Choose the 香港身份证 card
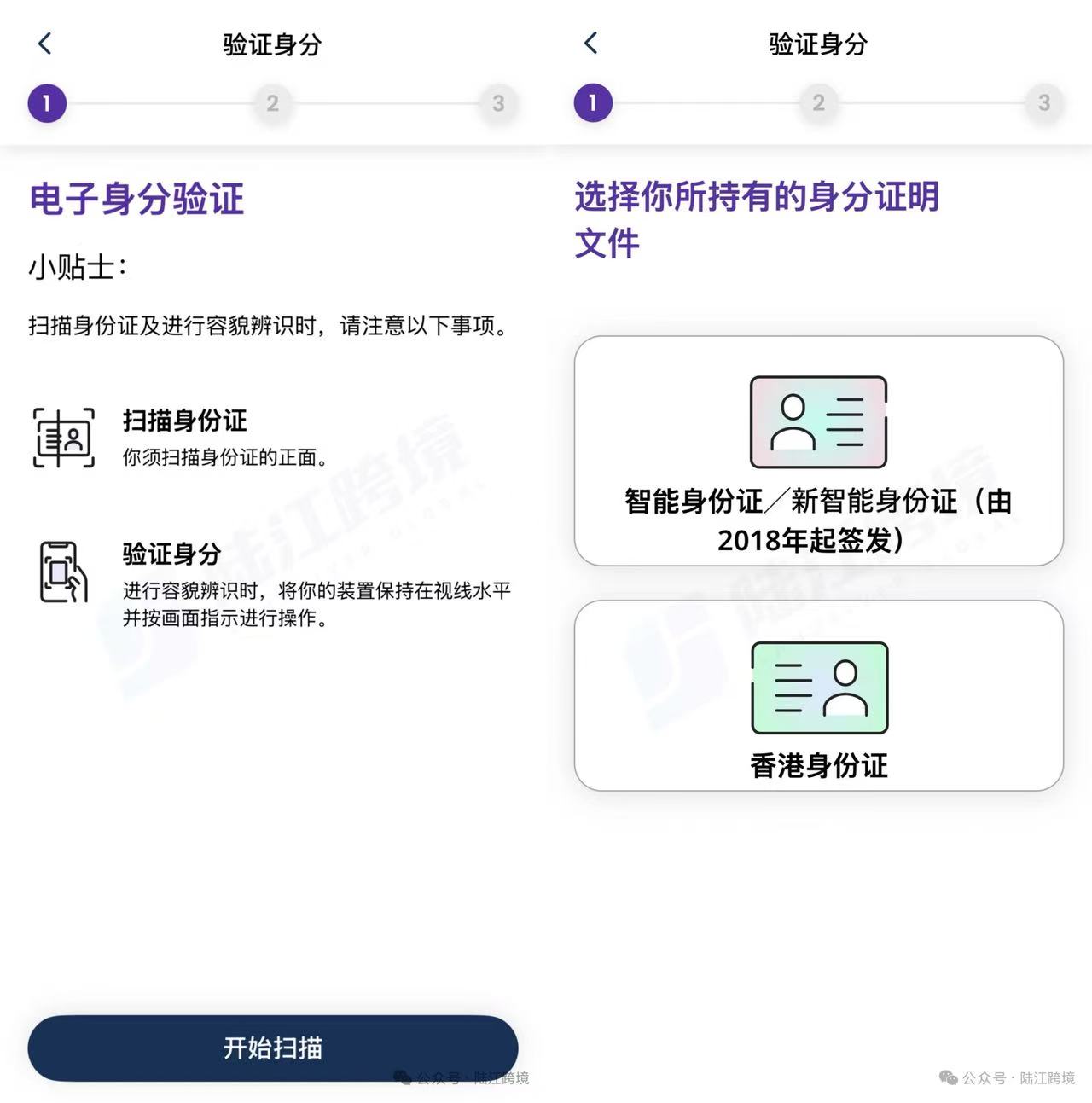Image resolution: width=1092 pixels, height=1103 pixels. coord(818,695)
